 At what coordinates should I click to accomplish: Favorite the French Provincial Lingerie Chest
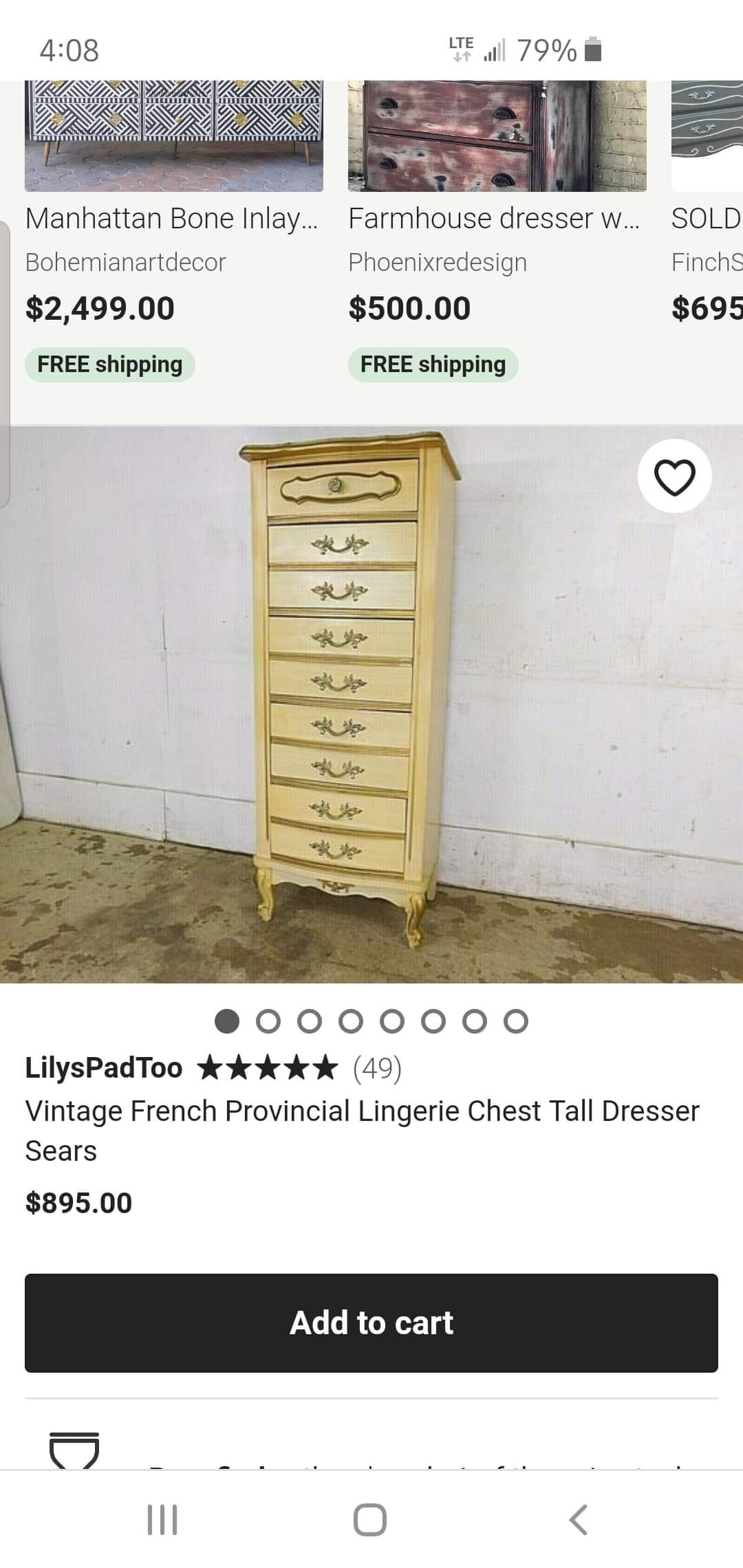pyautogui.click(x=674, y=477)
